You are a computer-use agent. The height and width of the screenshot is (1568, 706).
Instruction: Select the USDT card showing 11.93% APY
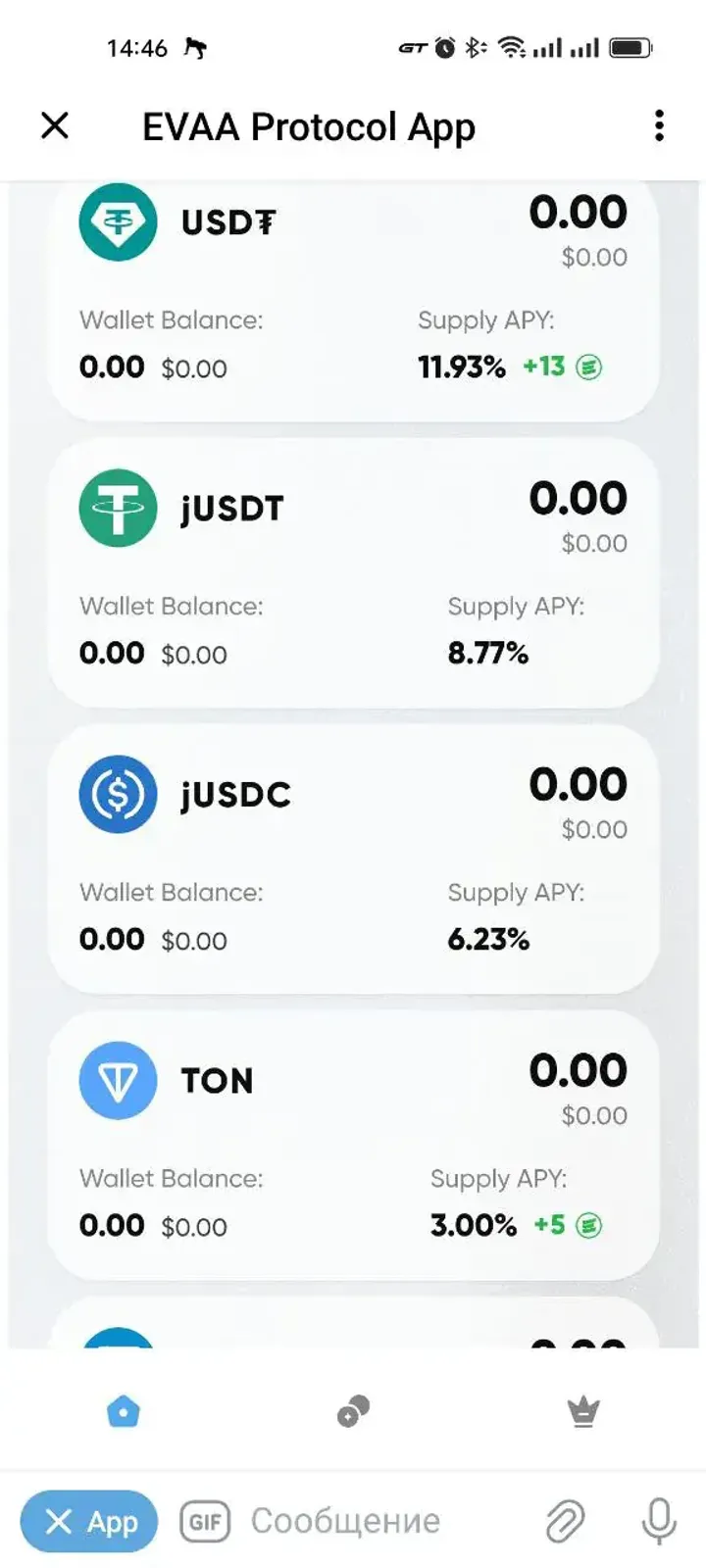pos(353,289)
